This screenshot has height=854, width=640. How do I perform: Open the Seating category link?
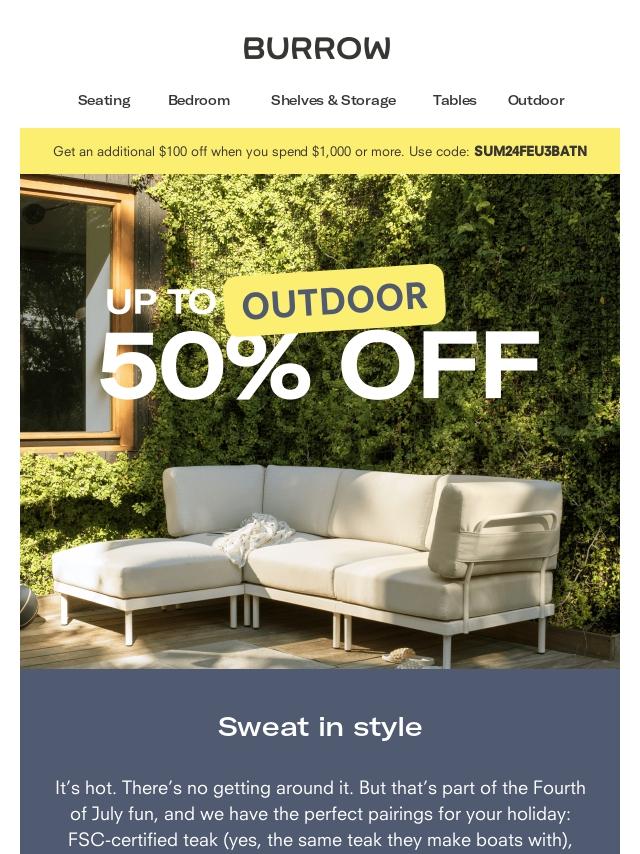[x=104, y=100]
